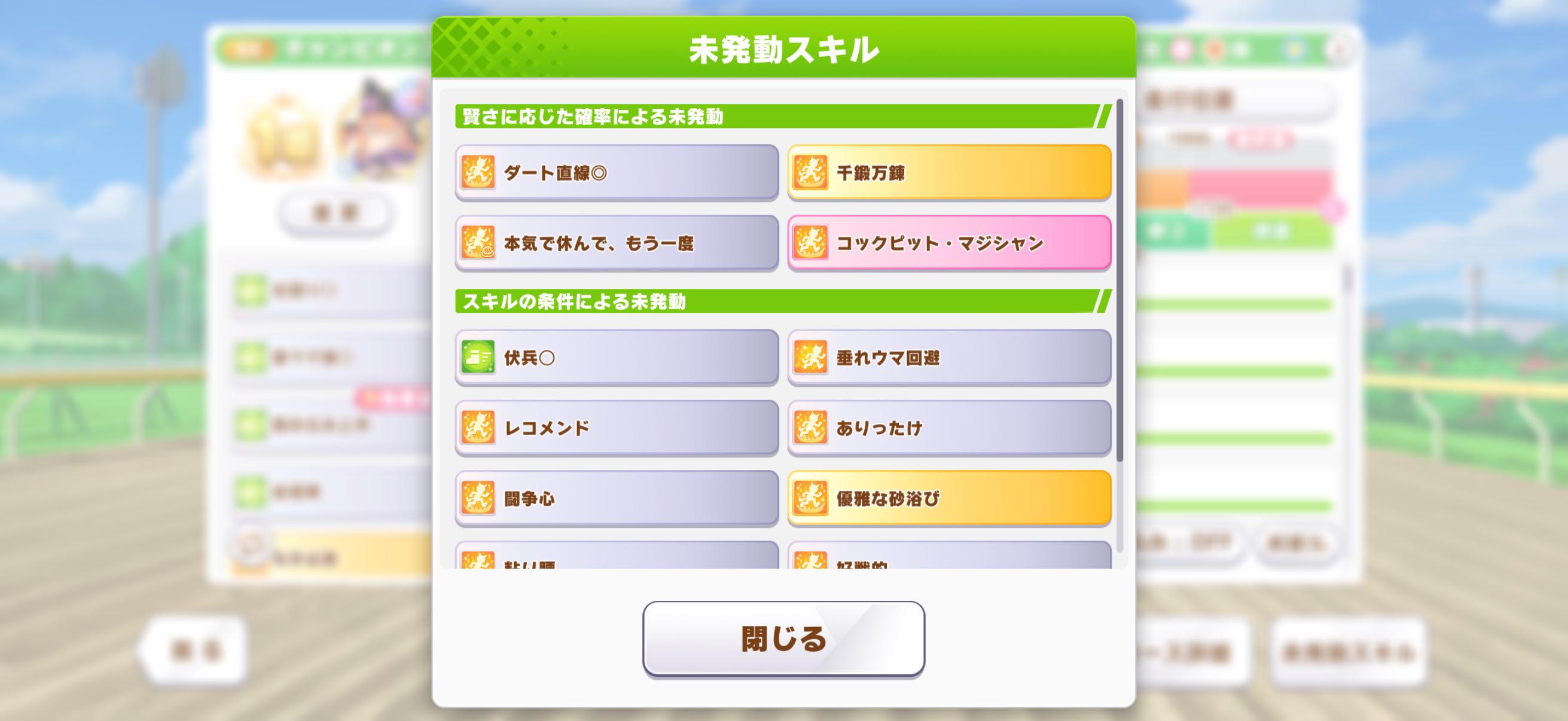Open the ありったけ skill entry
The height and width of the screenshot is (721, 1568).
click(x=949, y=427)
